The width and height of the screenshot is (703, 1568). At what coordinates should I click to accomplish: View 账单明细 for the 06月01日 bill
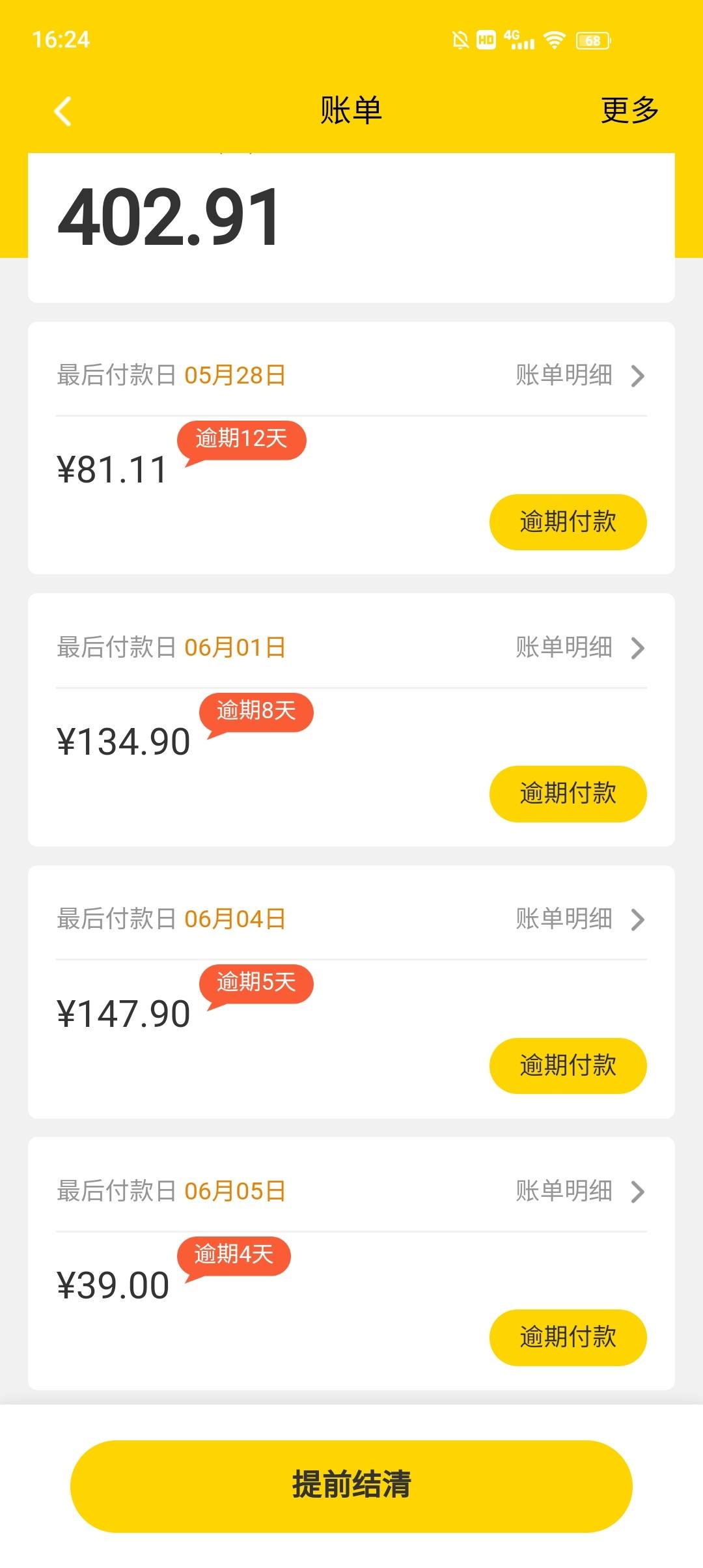point(581,647)
